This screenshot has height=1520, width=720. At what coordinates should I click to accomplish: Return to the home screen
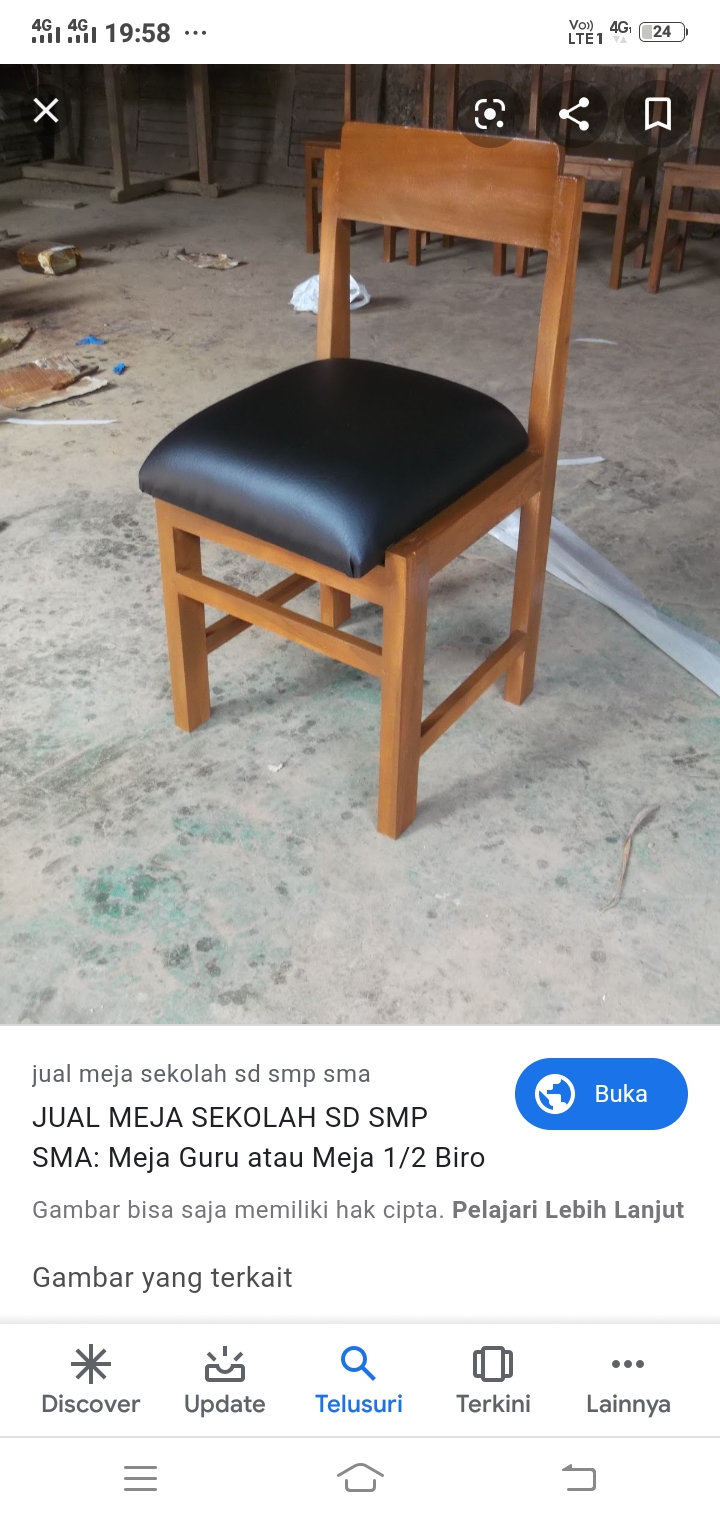[360, 1477]
